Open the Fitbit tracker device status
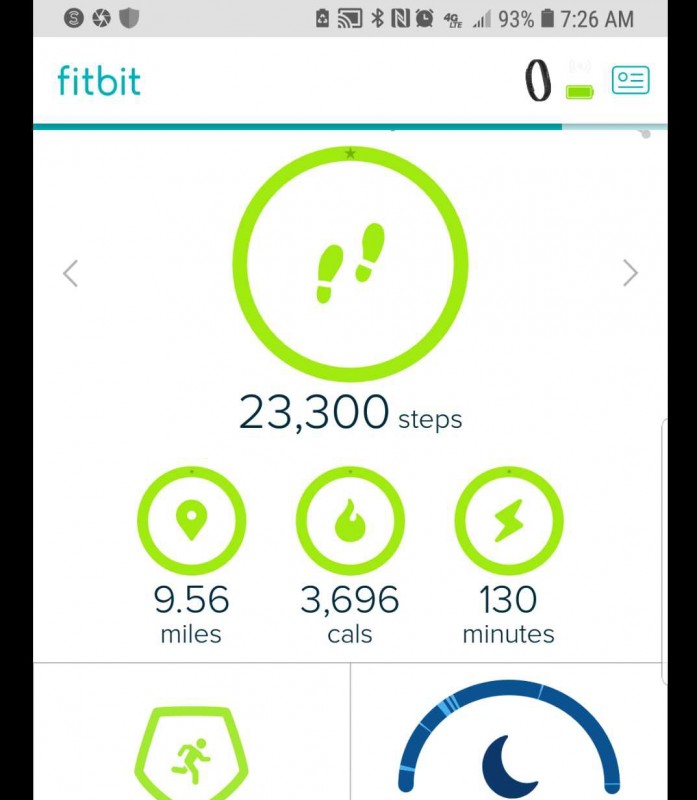This screenshot has width=697, height=800. click(539, 81)
